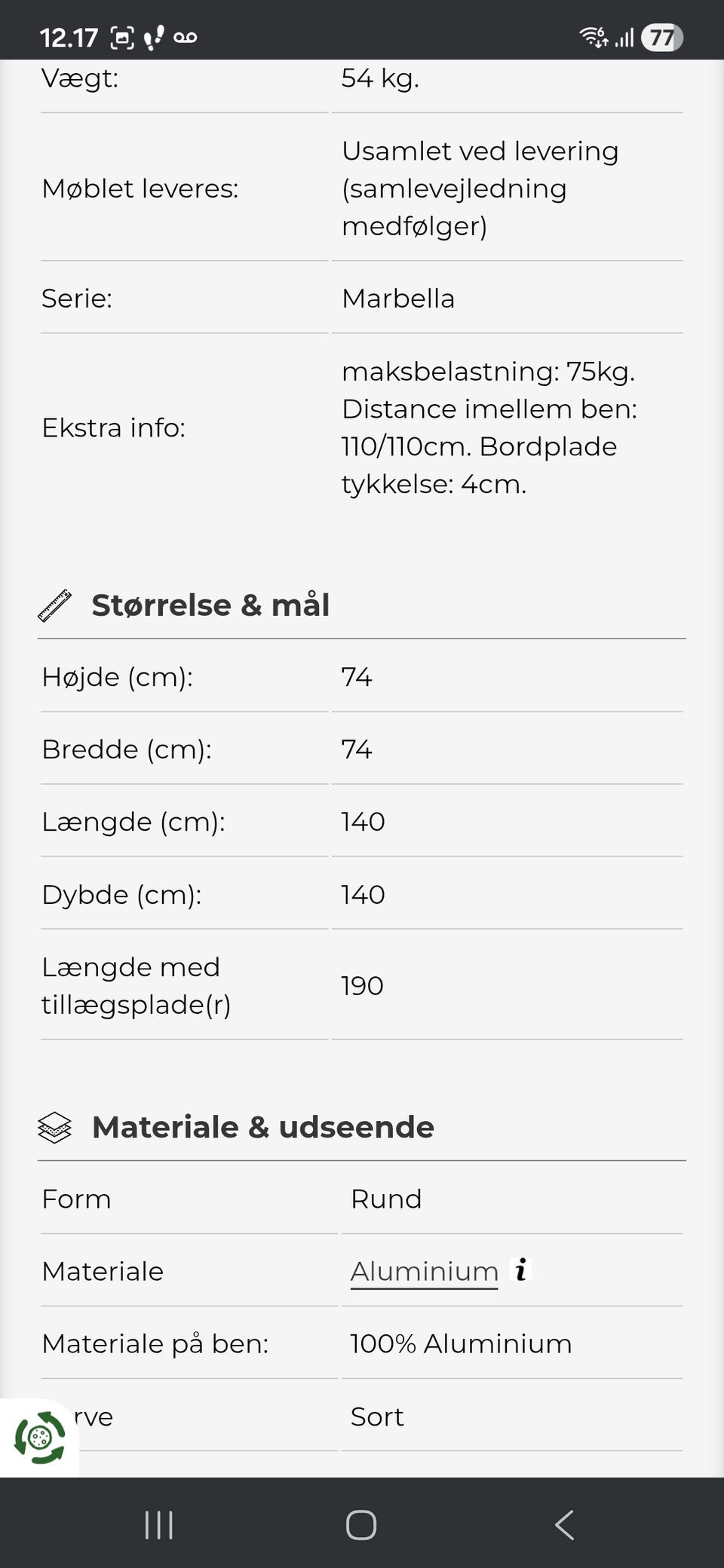Tap the battery level indicator showing 77
This screenshot has width=724, height=1568.
point(662,35)
